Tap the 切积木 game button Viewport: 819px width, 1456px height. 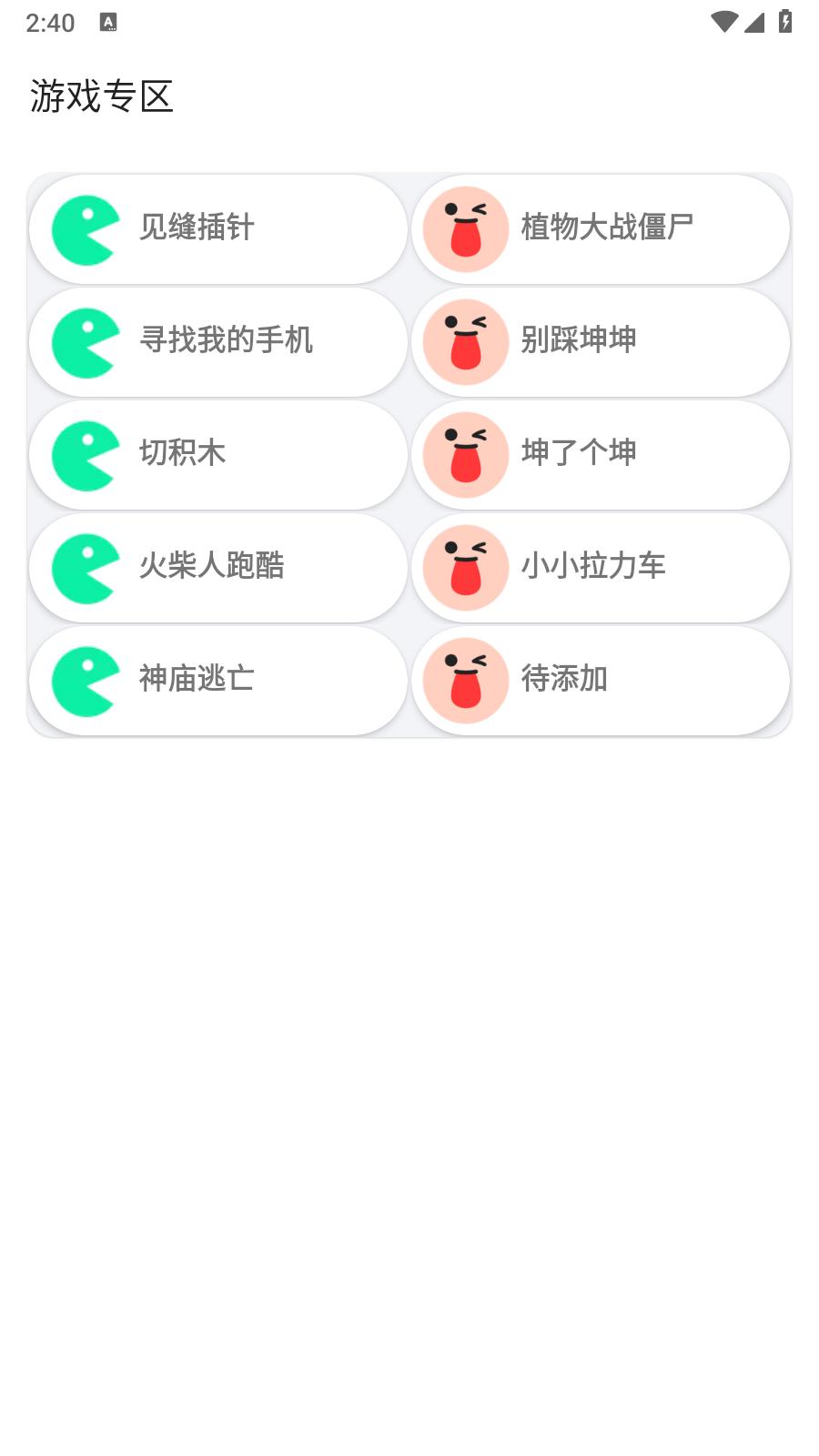[218, 454]
